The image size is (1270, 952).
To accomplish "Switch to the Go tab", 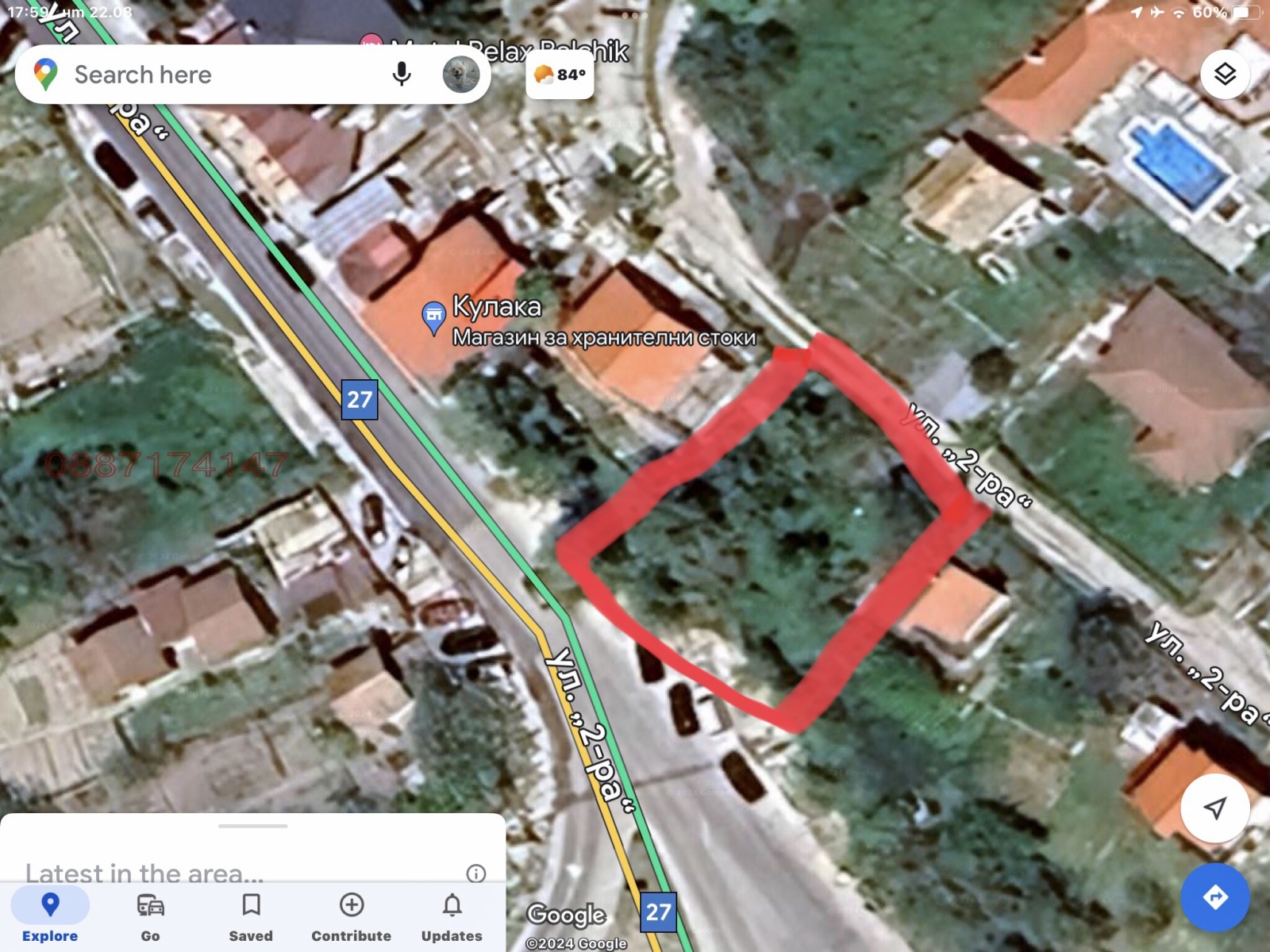I will click(150, 917).
